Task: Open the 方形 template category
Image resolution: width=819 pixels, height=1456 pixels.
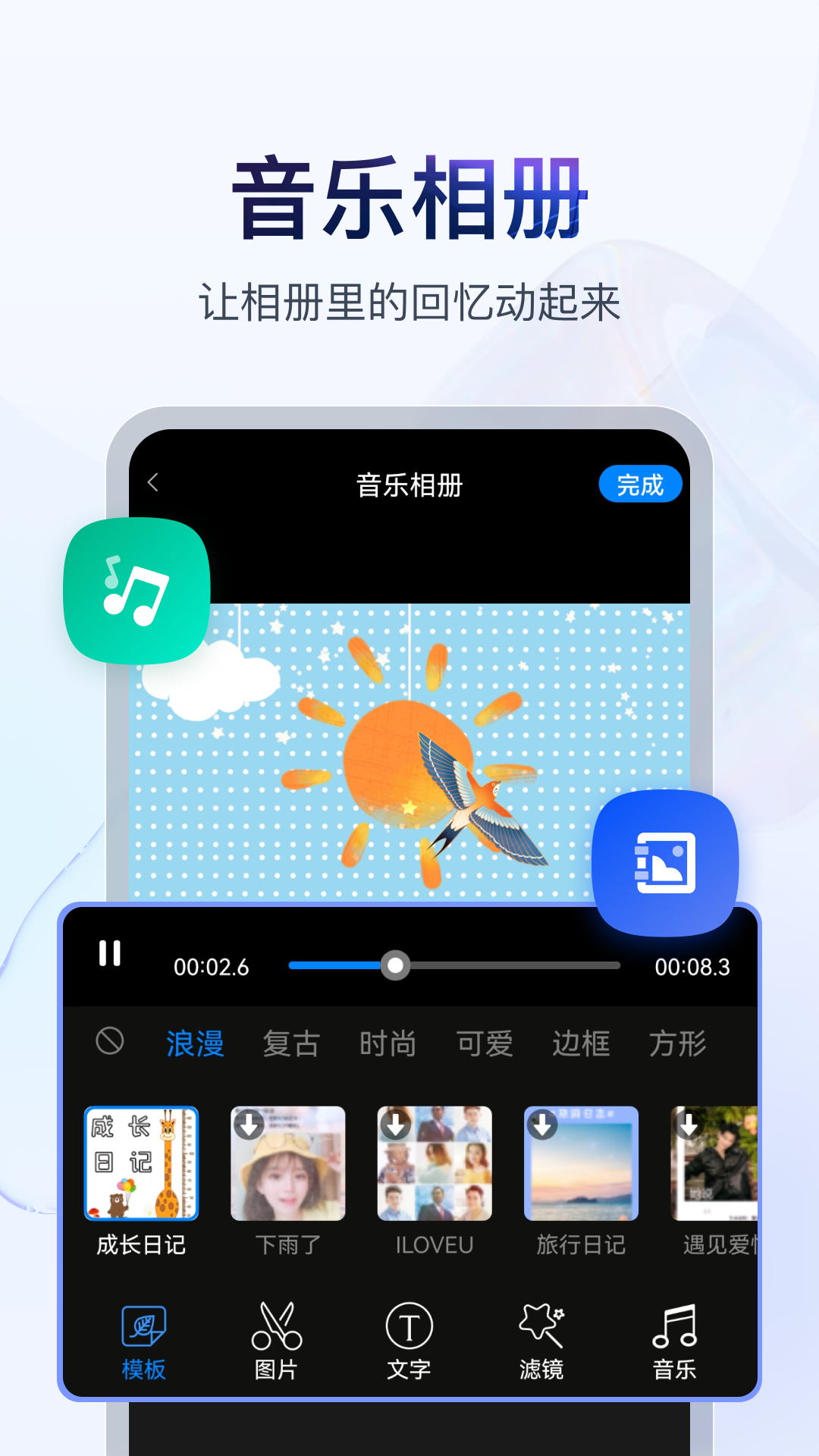Action: [x=677, y=1043]
